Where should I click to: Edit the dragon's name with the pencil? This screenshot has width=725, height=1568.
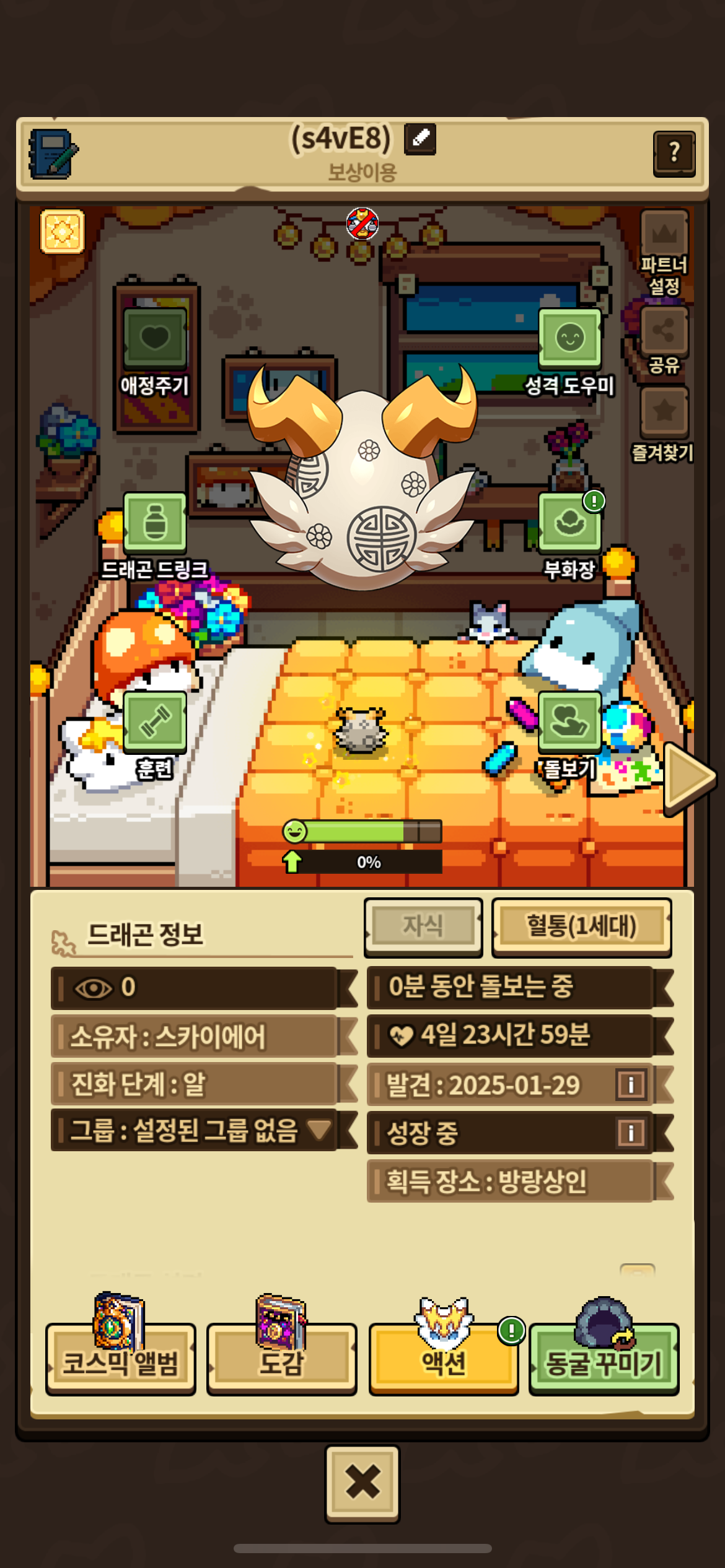420,139
